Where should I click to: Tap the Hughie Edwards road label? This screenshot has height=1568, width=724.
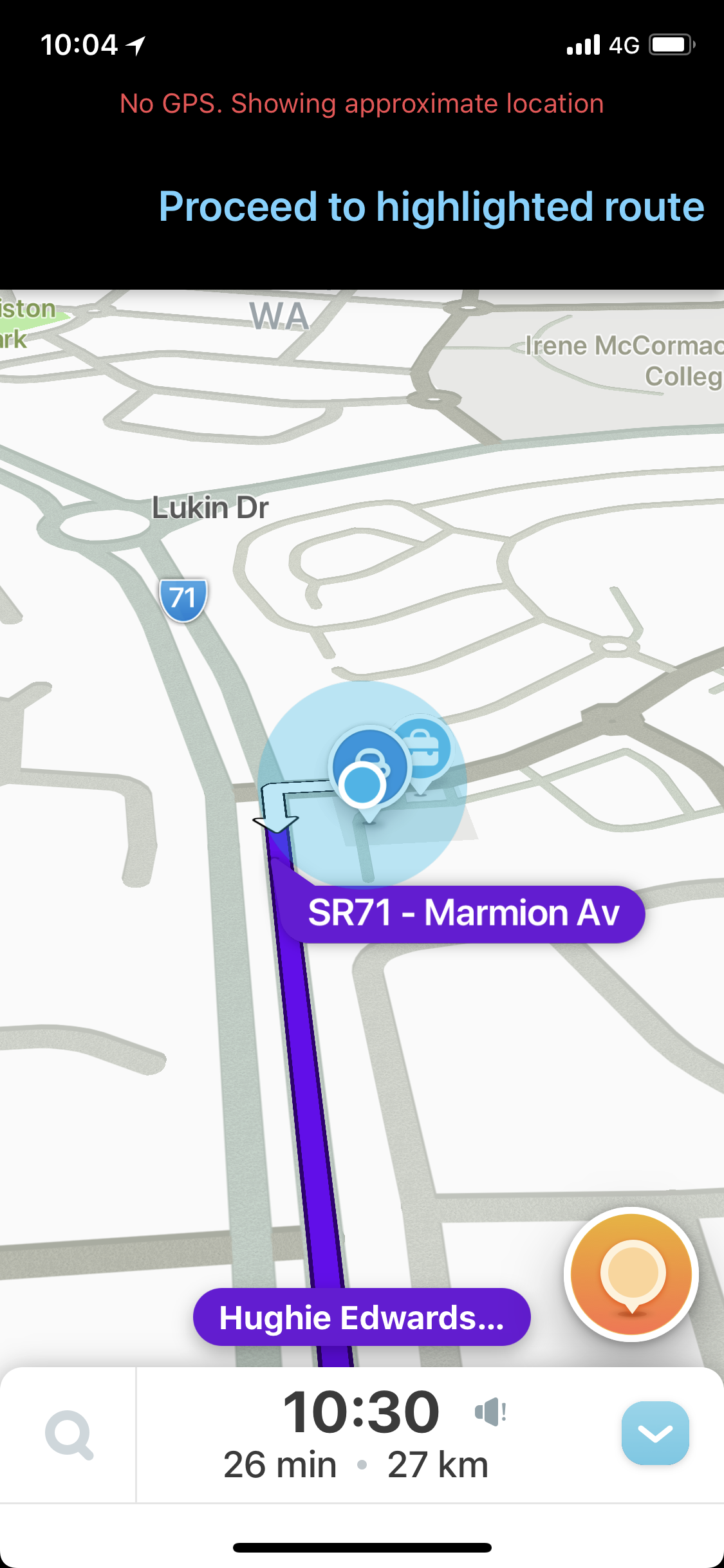click(362, 1317)
